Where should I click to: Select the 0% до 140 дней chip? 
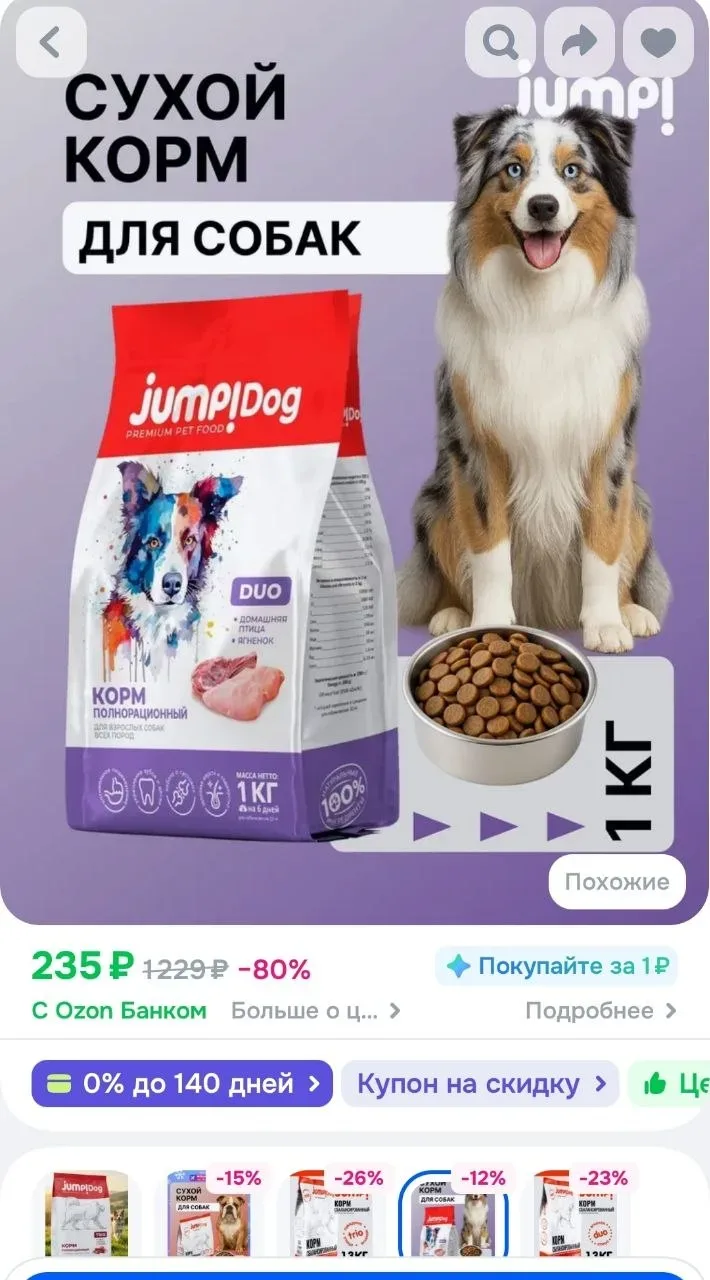pyautogui.click(x=182, y=1083)
